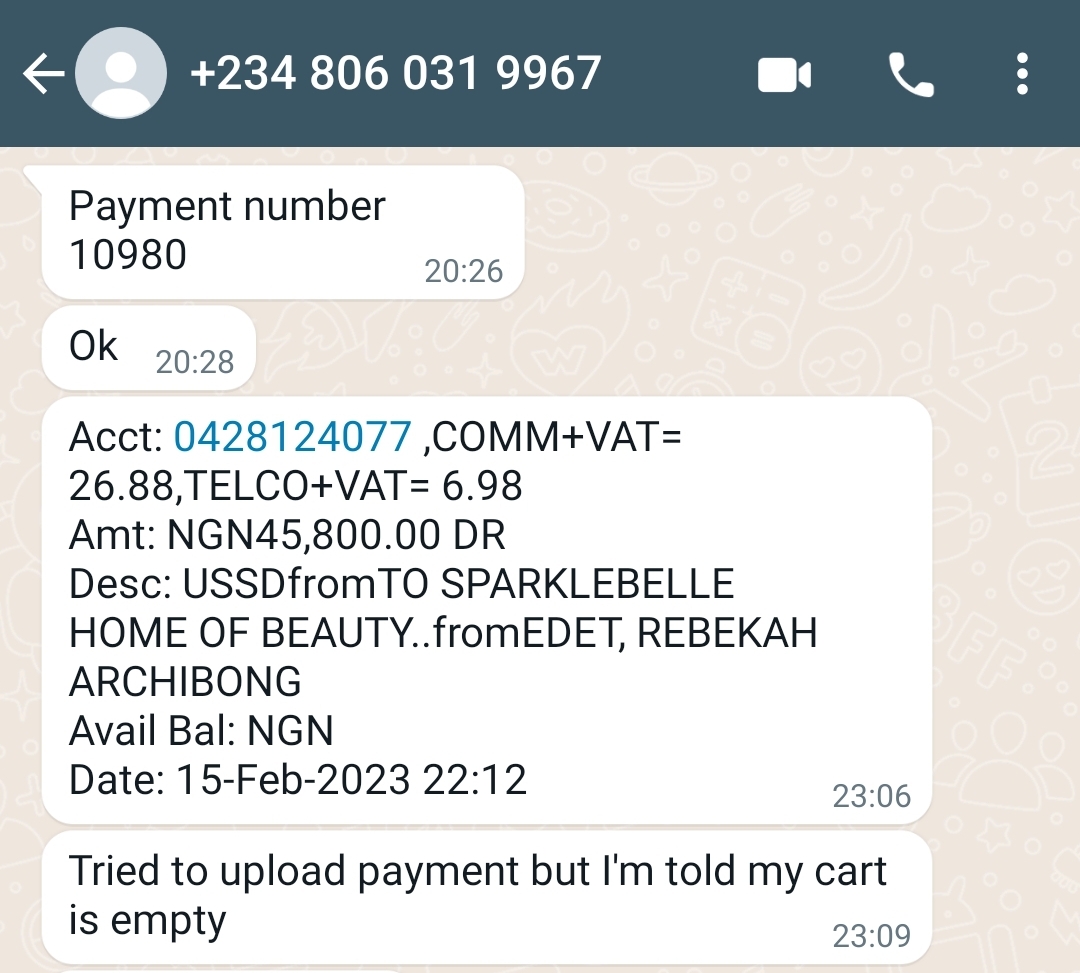Viewport: 1080px width, 973px height.
Task: Go back to the chat list
Action: point(42,75)
